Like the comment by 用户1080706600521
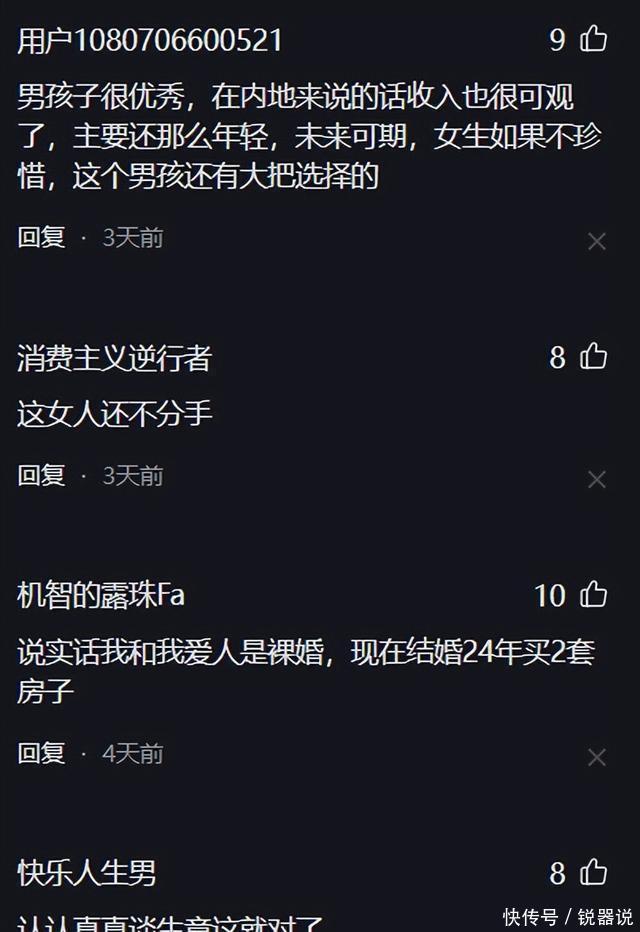The height and width of the screenshot is (932, 640). (594, 40)
